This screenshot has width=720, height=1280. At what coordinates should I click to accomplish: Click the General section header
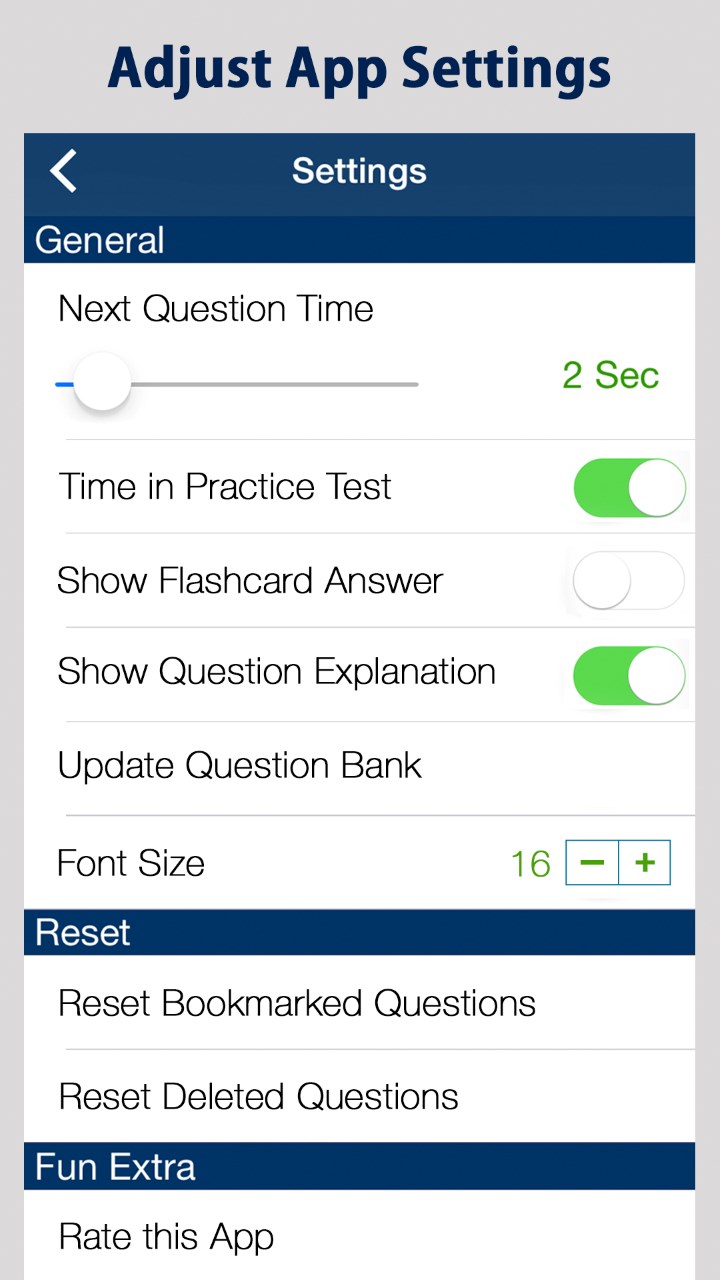99,239
